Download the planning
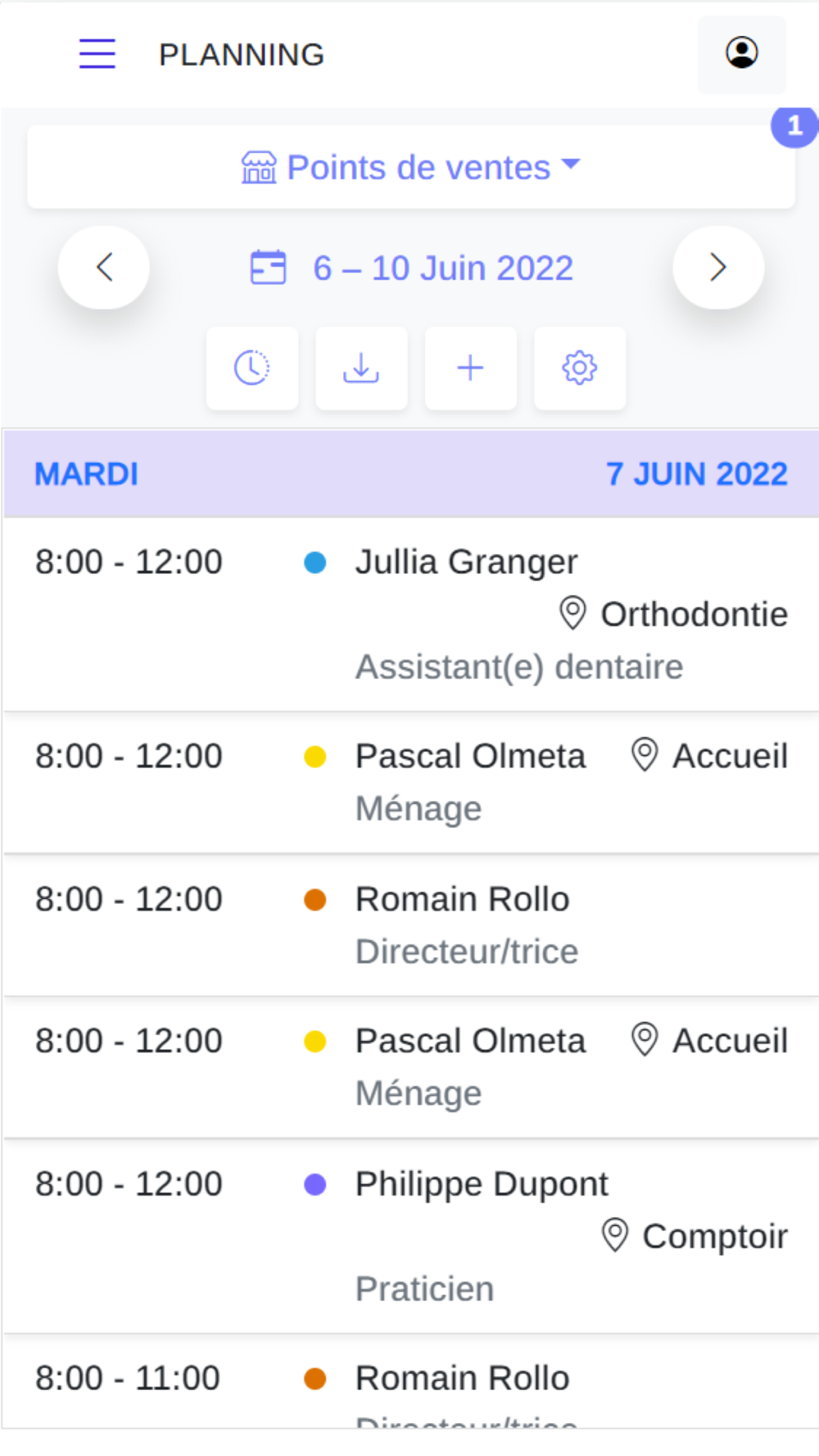 click(361, 368)
